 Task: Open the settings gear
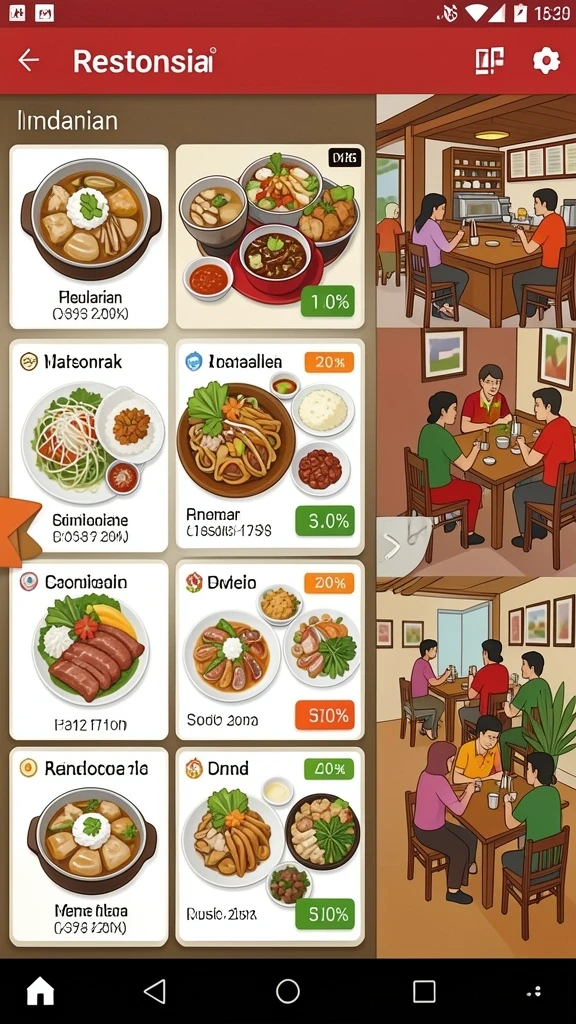click(x=546, y=61)
